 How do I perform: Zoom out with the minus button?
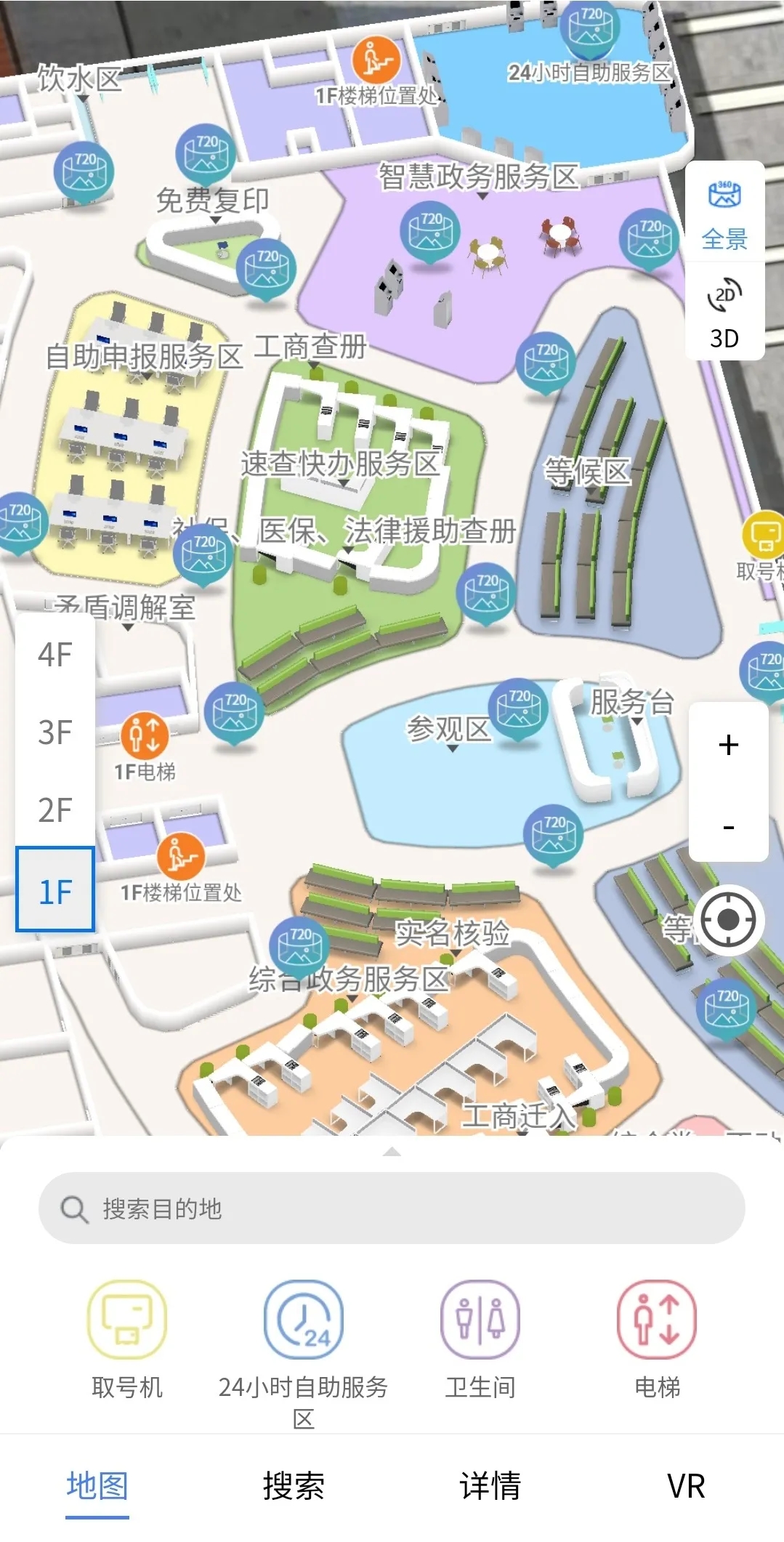pos(728,826)
